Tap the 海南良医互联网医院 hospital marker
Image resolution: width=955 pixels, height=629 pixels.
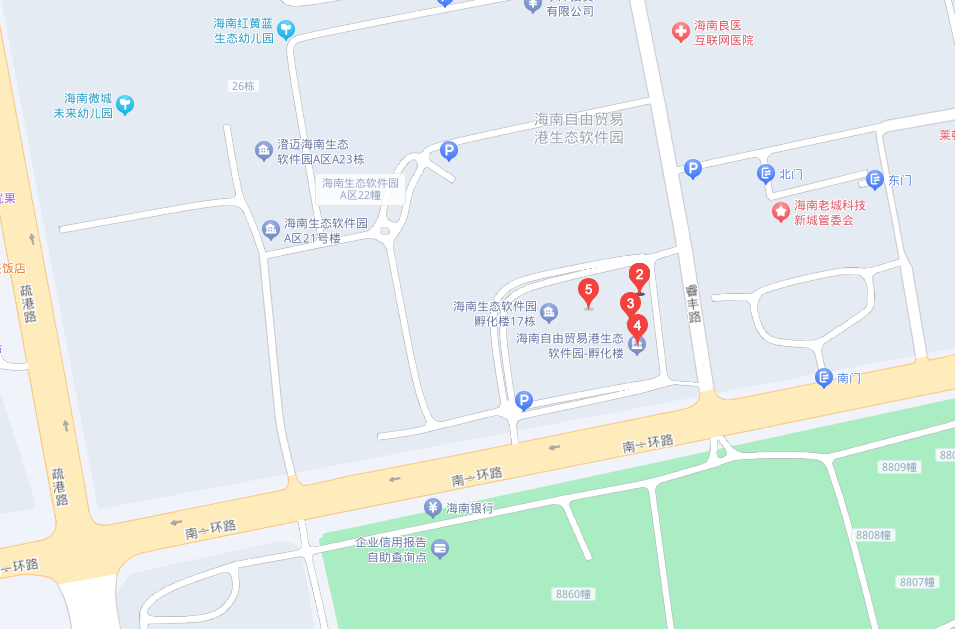680,33
